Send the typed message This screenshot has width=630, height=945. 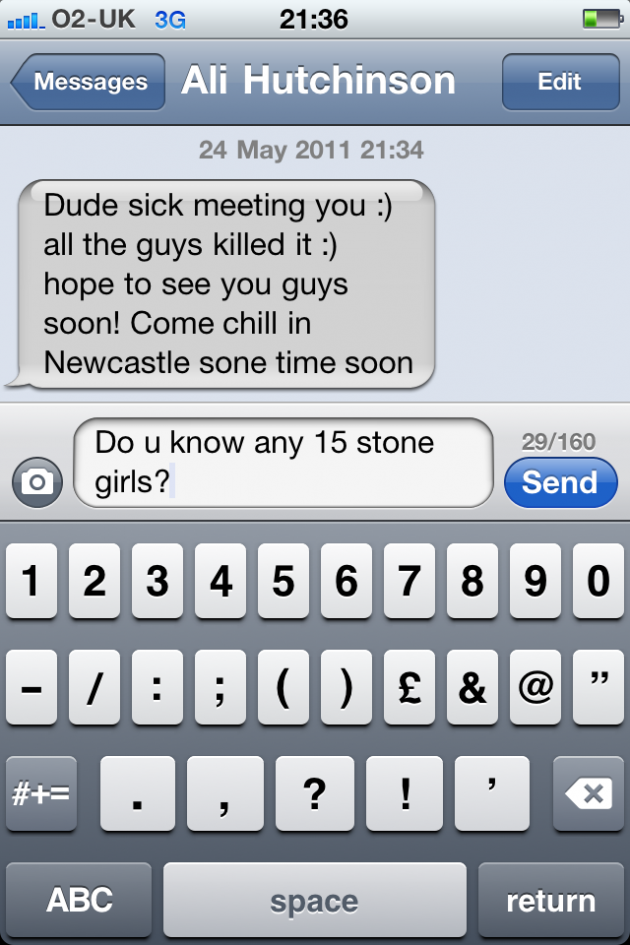560,483
